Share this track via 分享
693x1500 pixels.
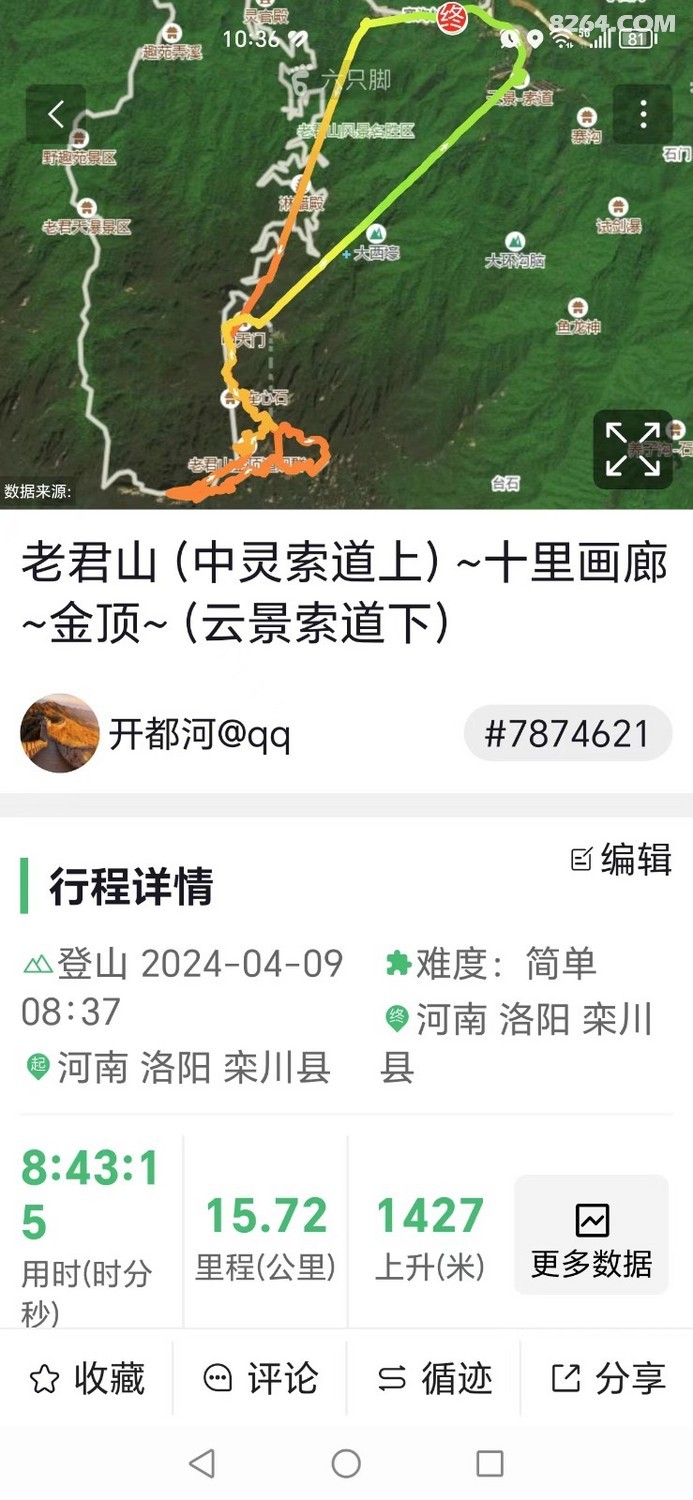tap(608, 1379)
